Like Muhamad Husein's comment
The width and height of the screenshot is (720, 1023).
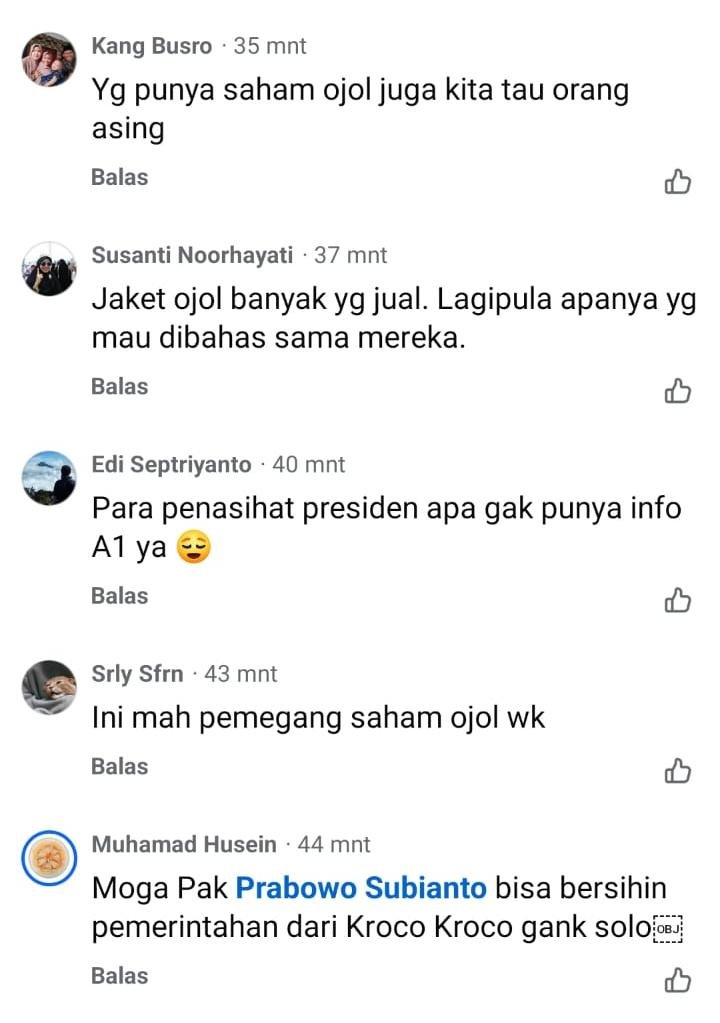(677, 979)
